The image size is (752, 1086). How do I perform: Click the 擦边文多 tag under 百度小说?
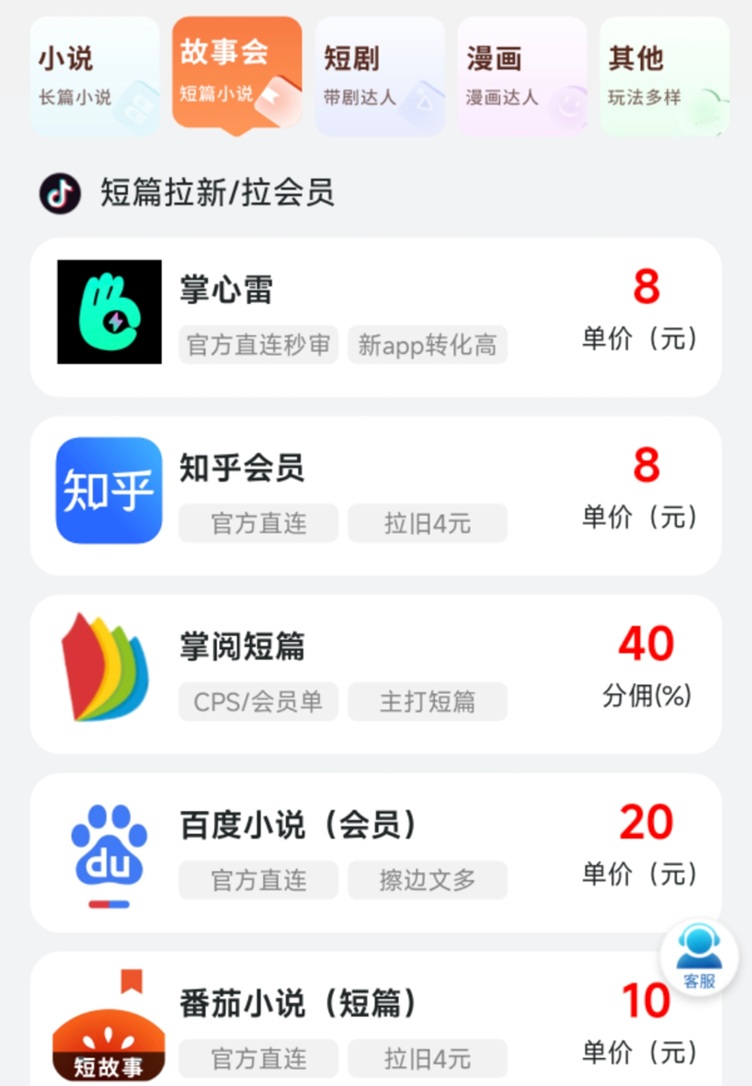(x=427, y=881)
